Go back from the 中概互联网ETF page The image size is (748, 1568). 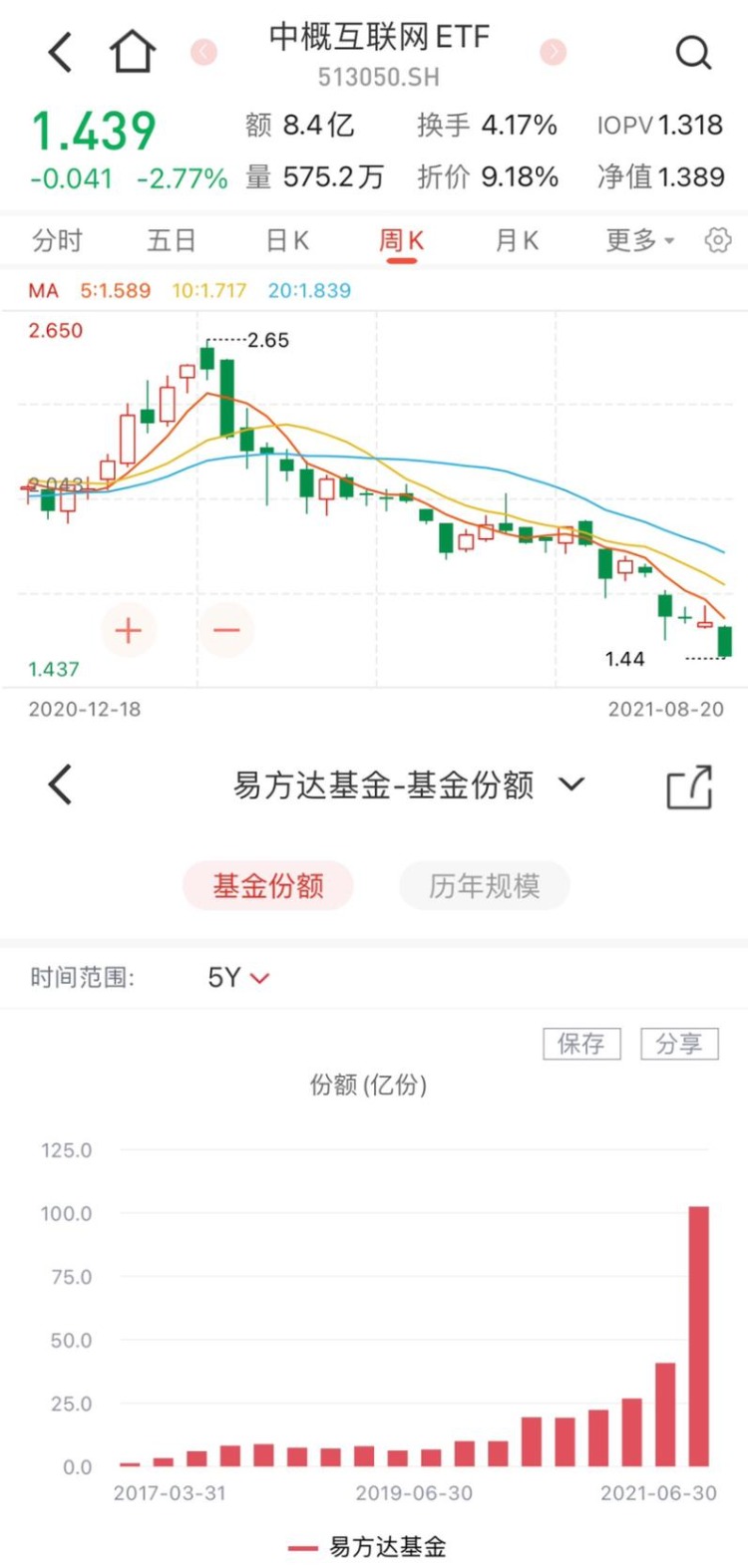click(61, 52)
